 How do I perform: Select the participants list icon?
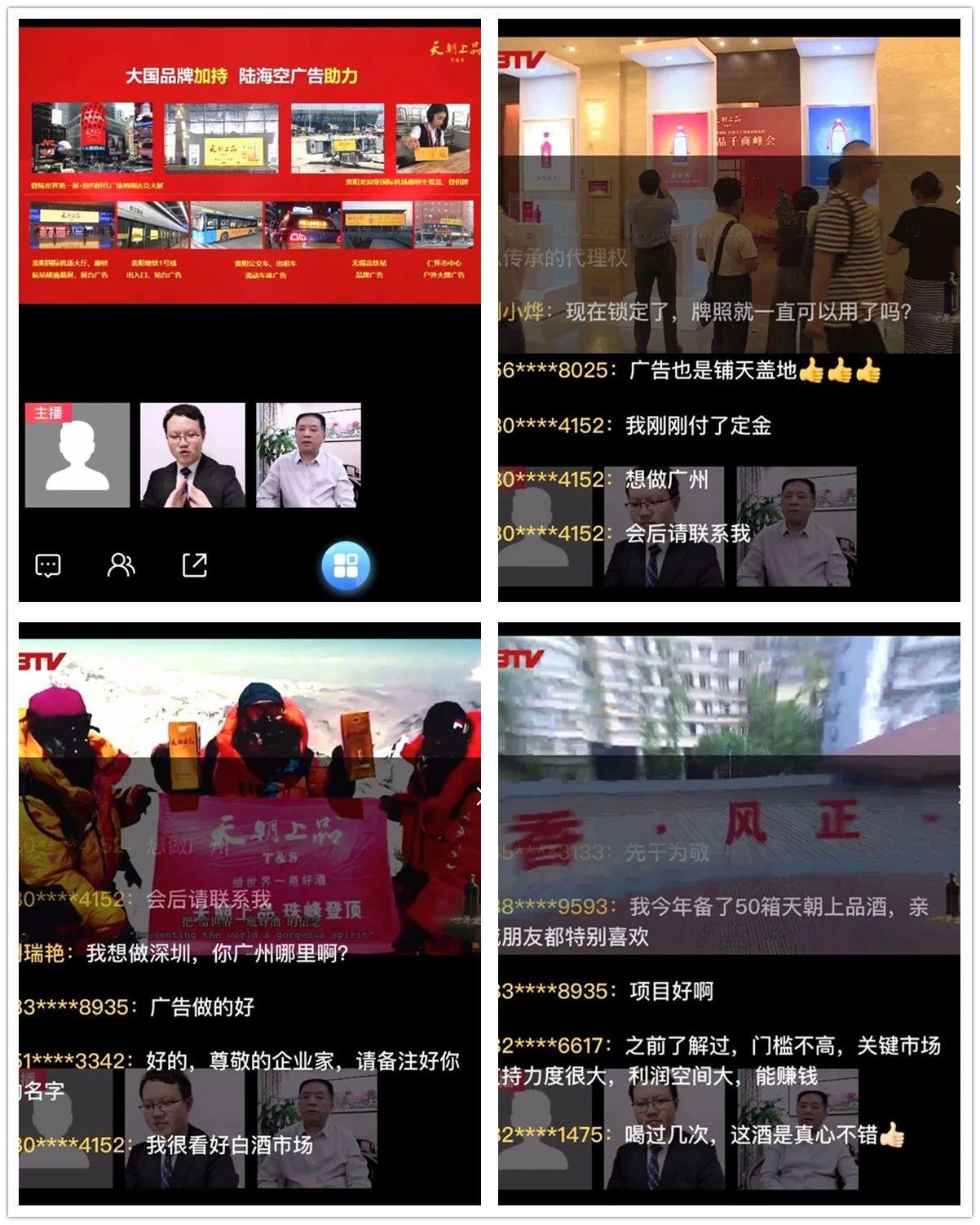point(120,564)
